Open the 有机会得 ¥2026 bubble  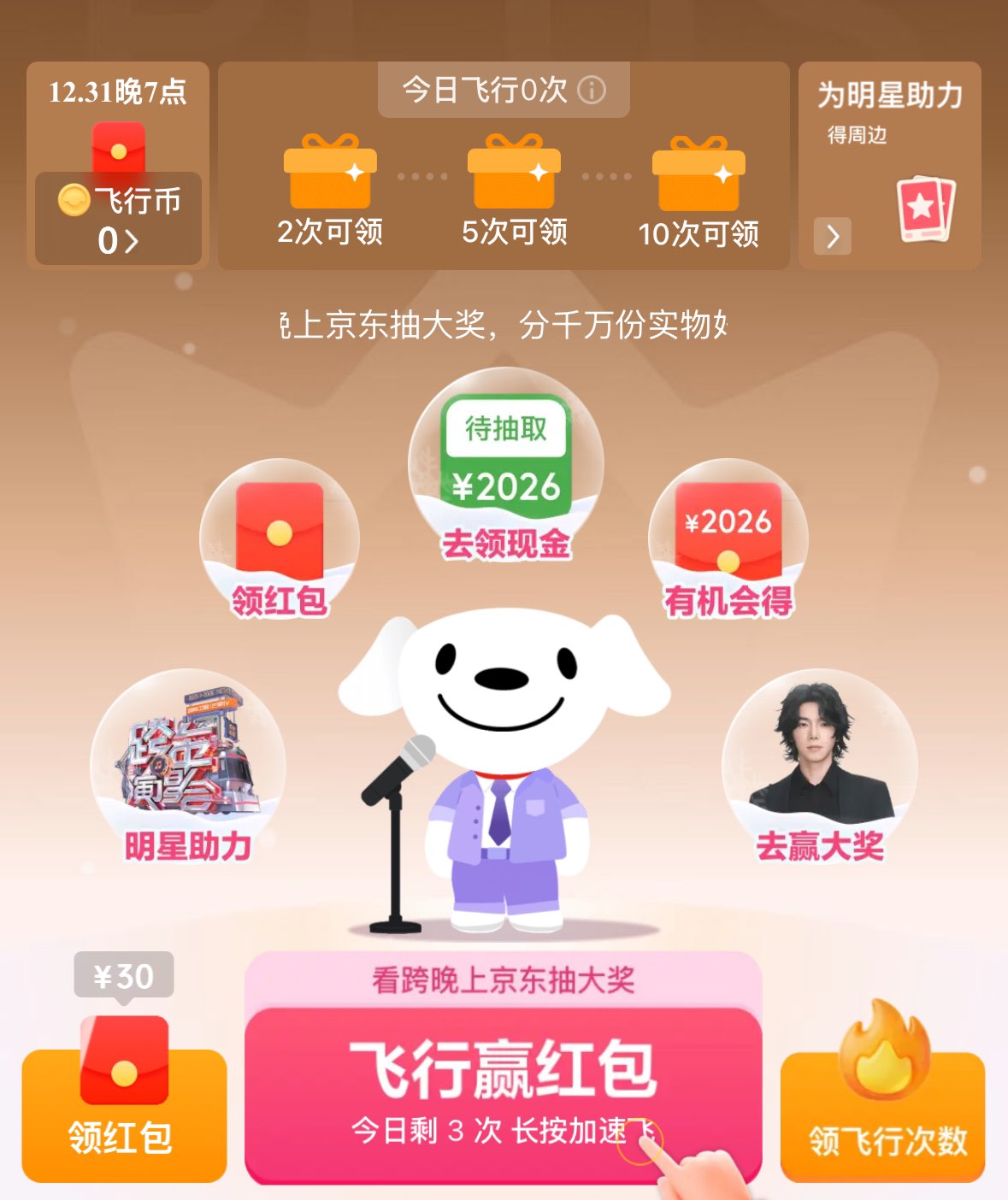pyautogui.click(x=728, y=540)
